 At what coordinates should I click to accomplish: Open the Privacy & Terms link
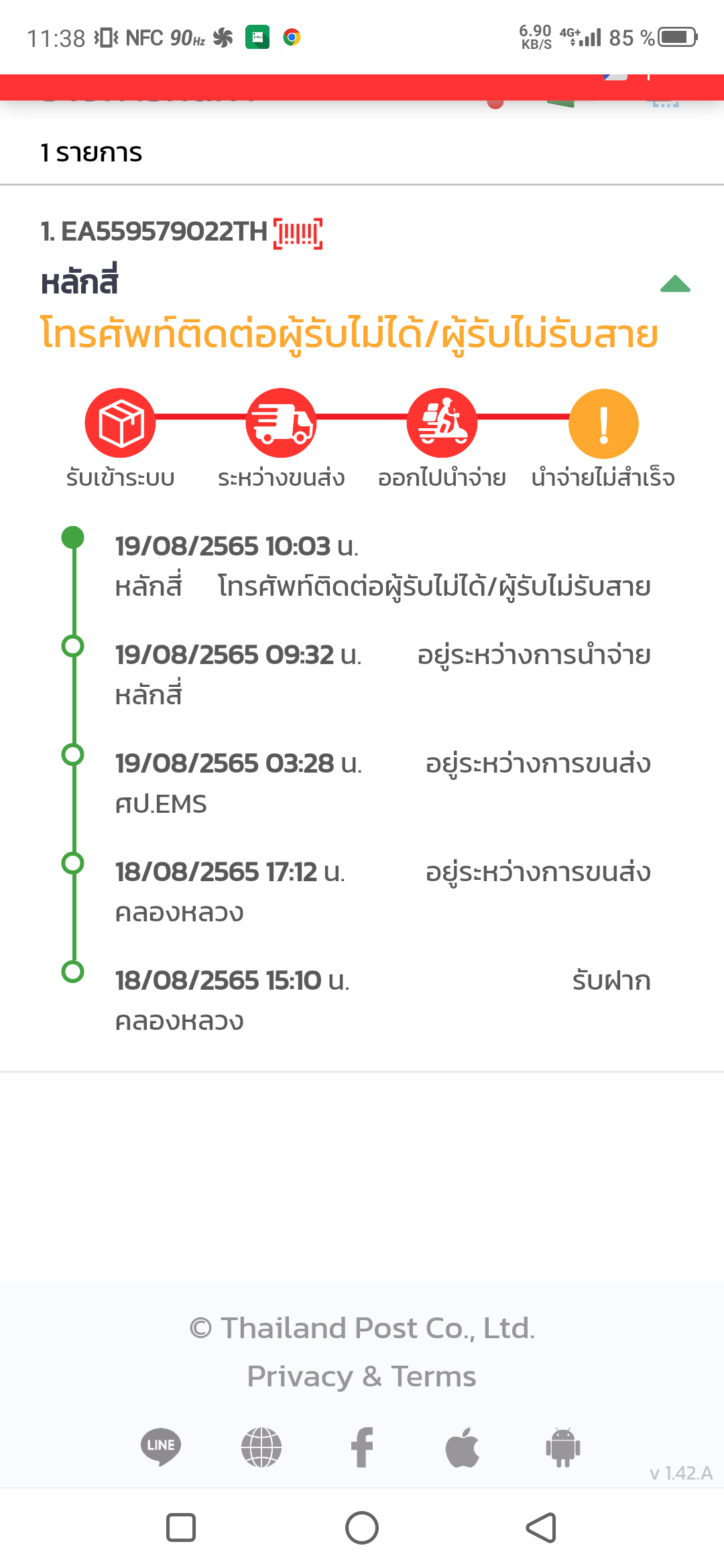361,1376
